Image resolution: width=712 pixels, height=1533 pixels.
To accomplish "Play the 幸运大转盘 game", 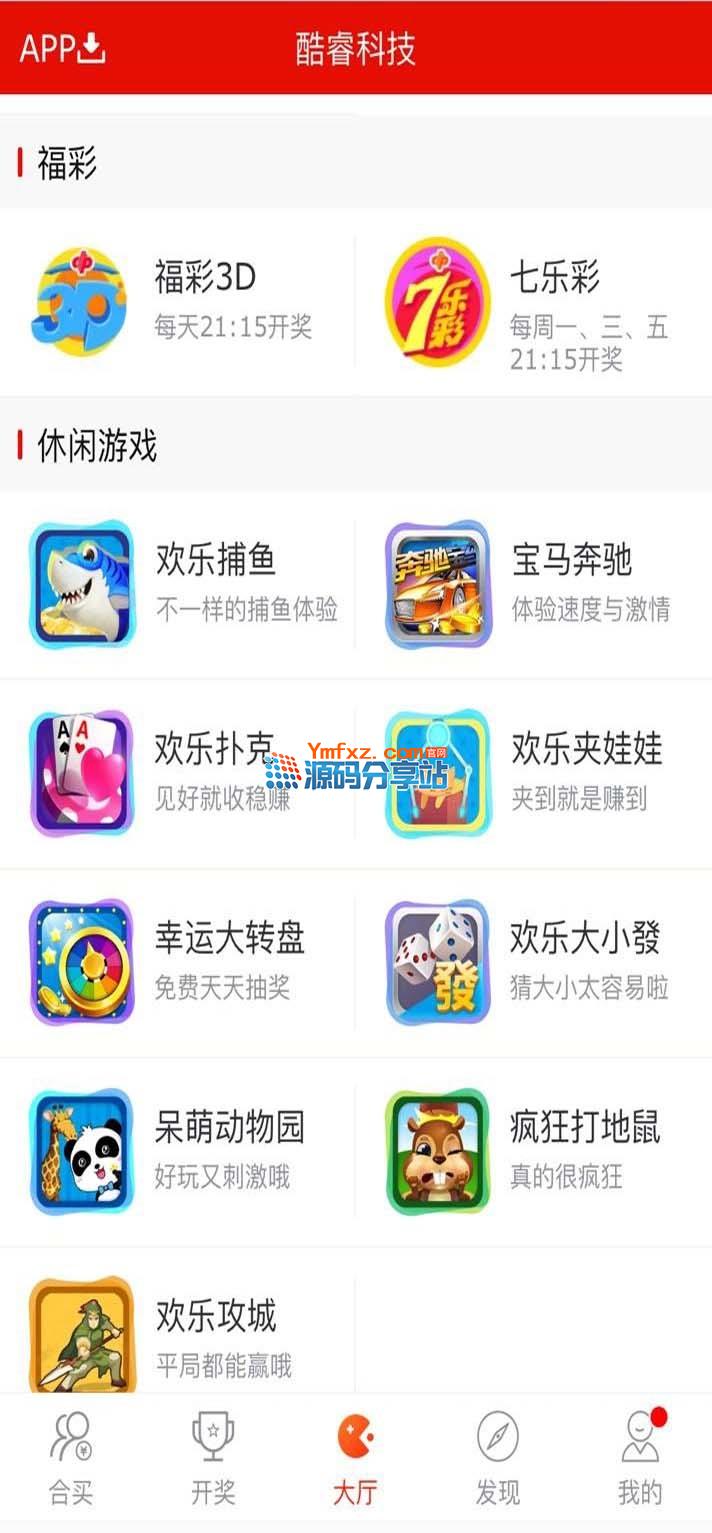I will (178, 962).
